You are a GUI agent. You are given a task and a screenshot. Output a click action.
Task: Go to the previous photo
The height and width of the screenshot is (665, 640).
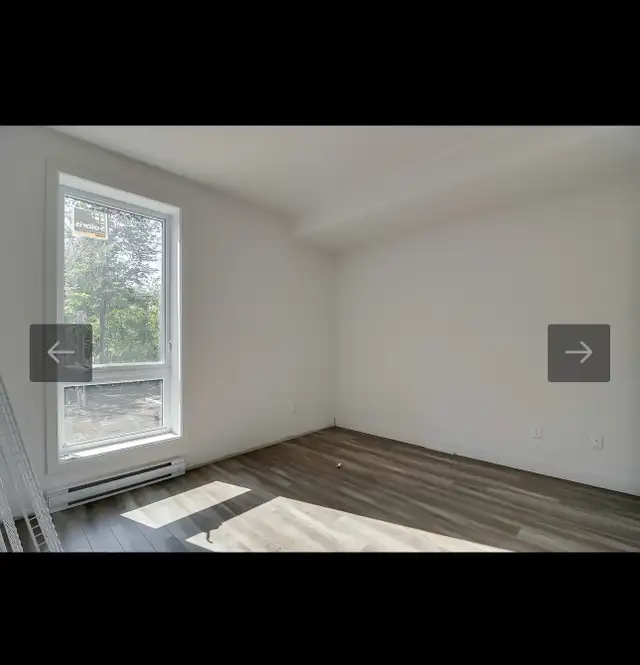click(x=60, y=352)
